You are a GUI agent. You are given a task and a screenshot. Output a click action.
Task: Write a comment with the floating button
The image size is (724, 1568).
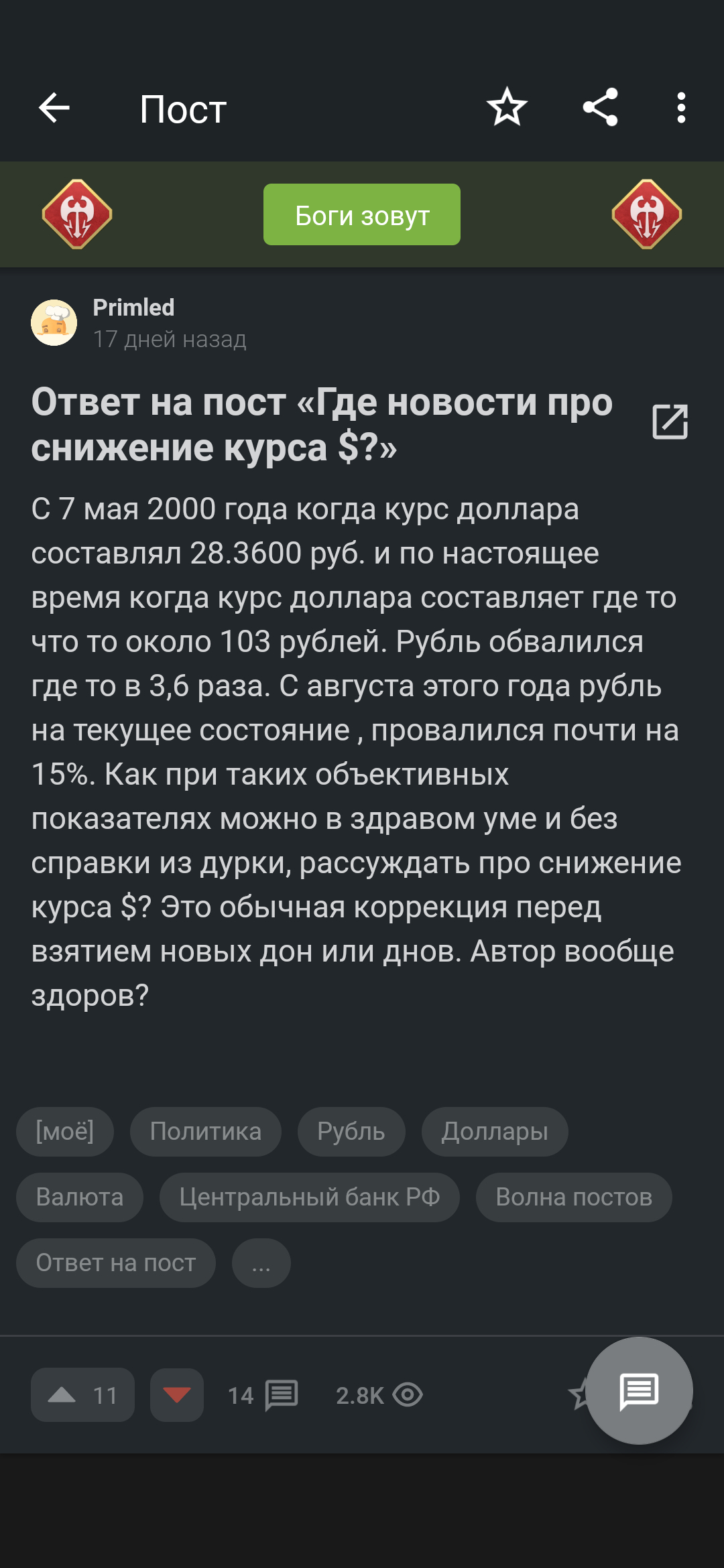pos(639,1391)
